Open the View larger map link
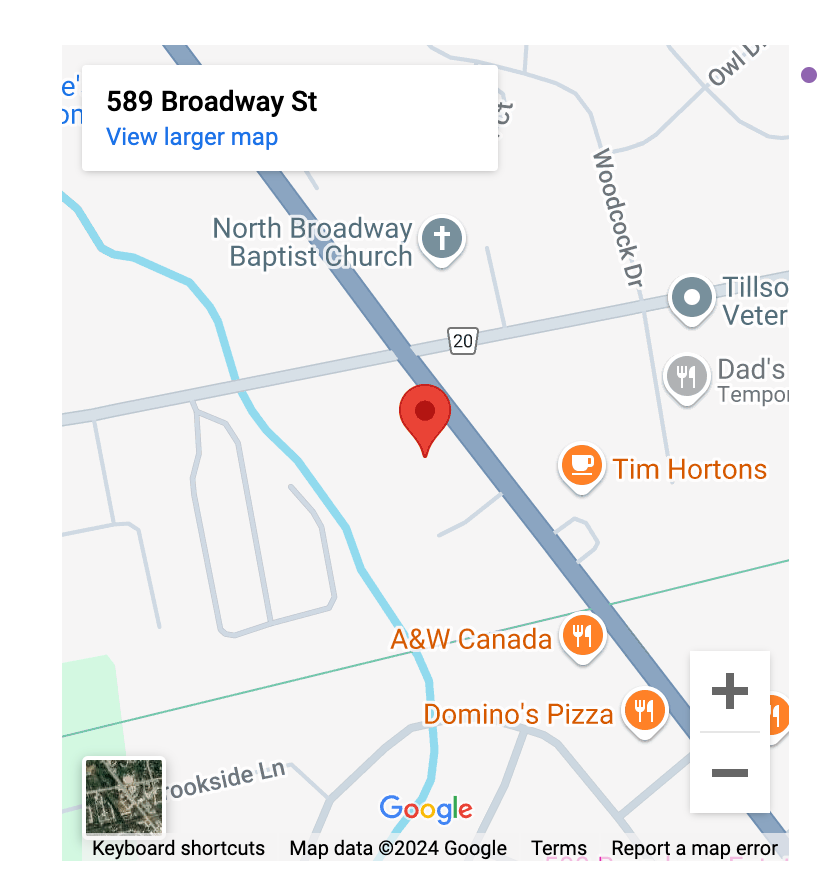This screenshot has height=892, width=818. pyautogui.click(x=192, y=137)
